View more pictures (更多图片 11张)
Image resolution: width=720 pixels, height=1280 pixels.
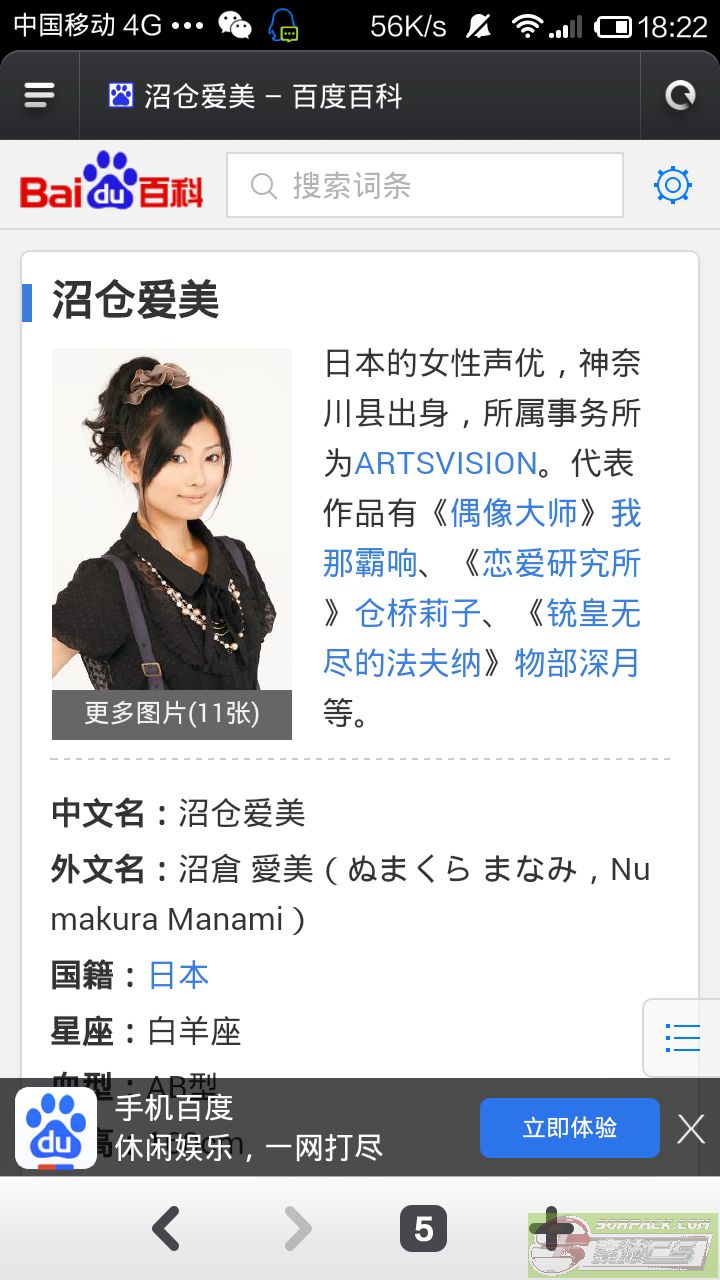[172, 714]
